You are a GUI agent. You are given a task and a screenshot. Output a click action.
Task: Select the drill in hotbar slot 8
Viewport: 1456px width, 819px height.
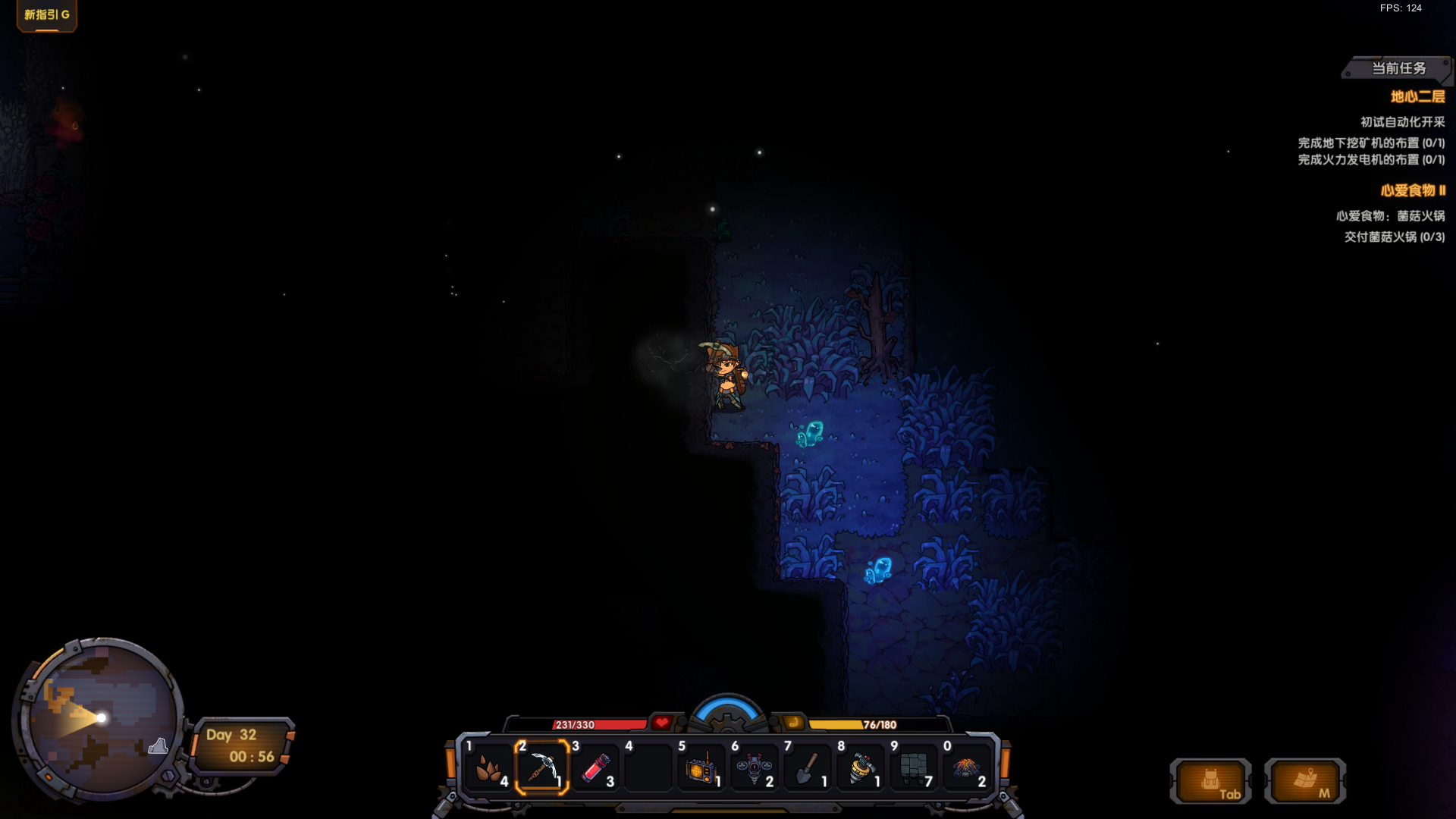861,767
